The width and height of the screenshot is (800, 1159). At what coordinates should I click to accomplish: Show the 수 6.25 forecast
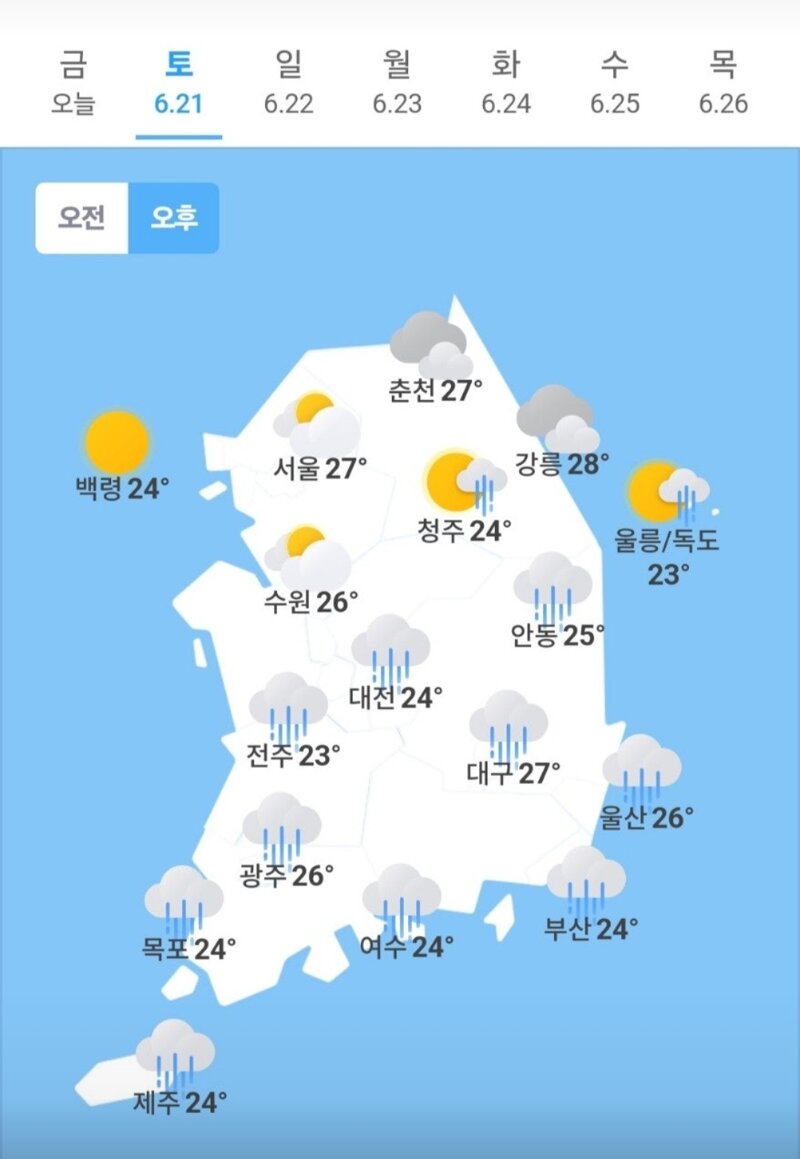(614, 84)
